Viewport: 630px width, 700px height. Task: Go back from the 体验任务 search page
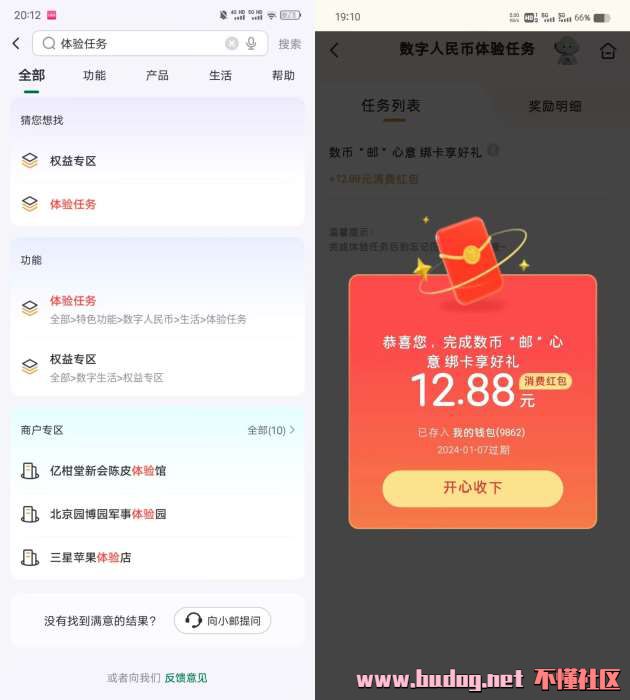(16, 43)
